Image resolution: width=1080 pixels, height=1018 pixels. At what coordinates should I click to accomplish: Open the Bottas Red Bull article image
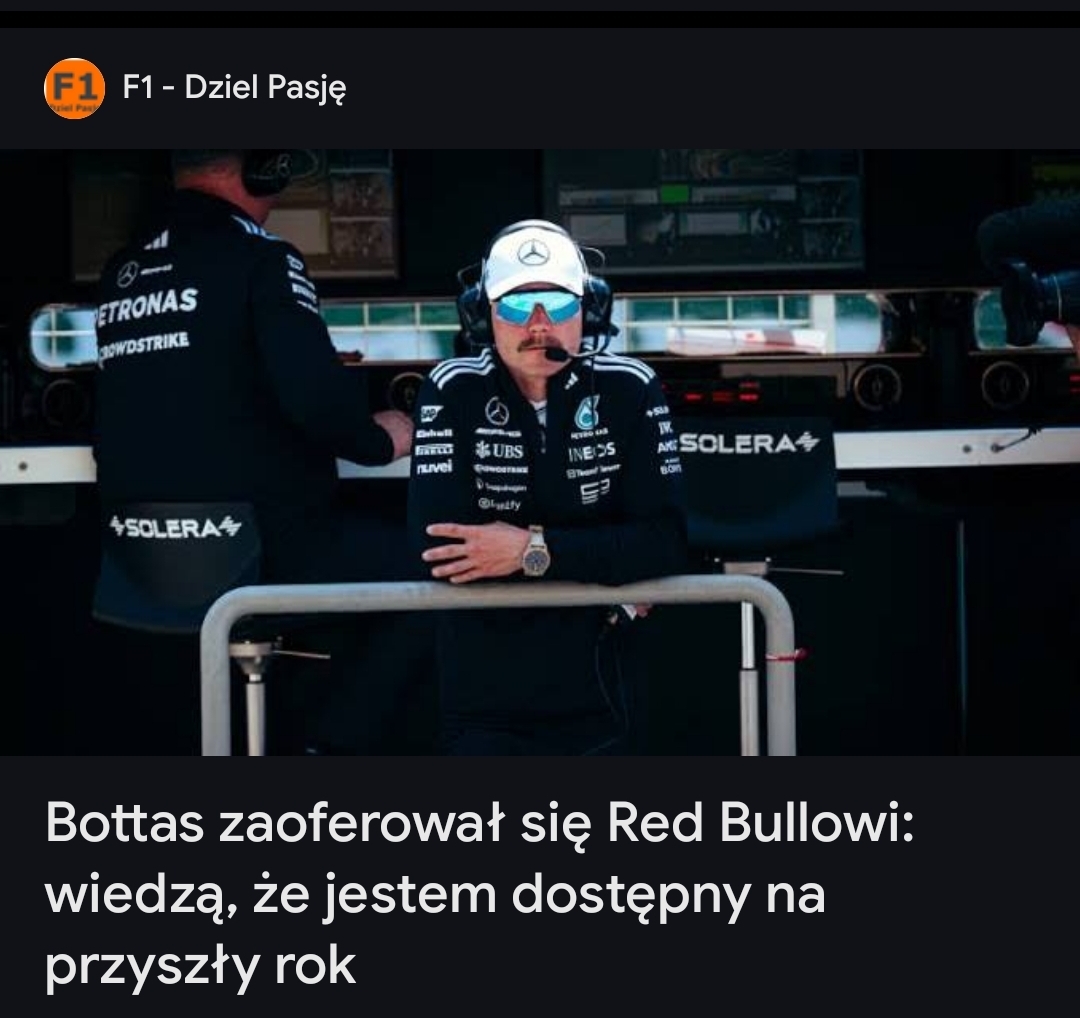tap(540, 452)
